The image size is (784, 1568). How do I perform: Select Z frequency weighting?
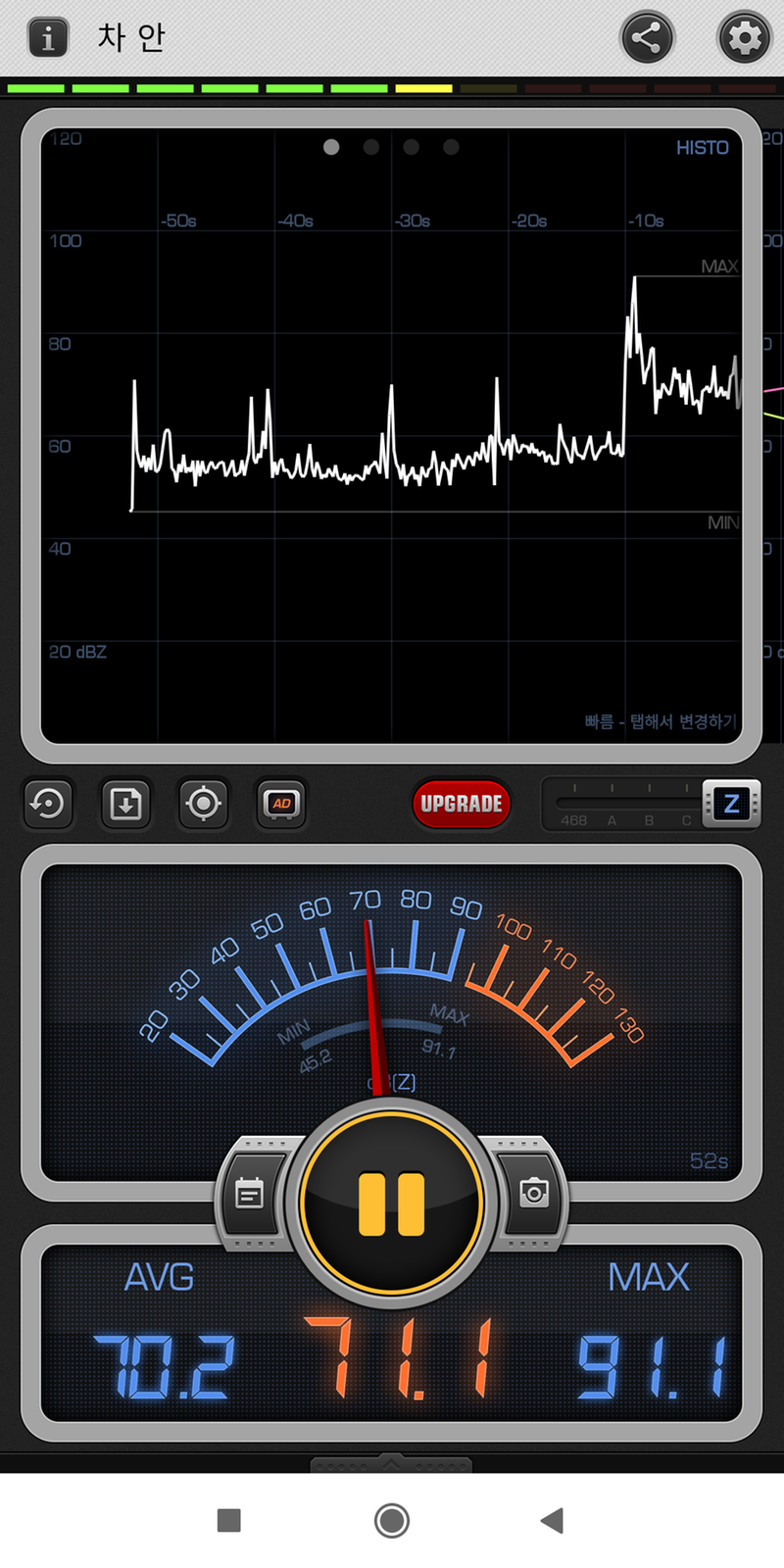click(x=731, y=804)
